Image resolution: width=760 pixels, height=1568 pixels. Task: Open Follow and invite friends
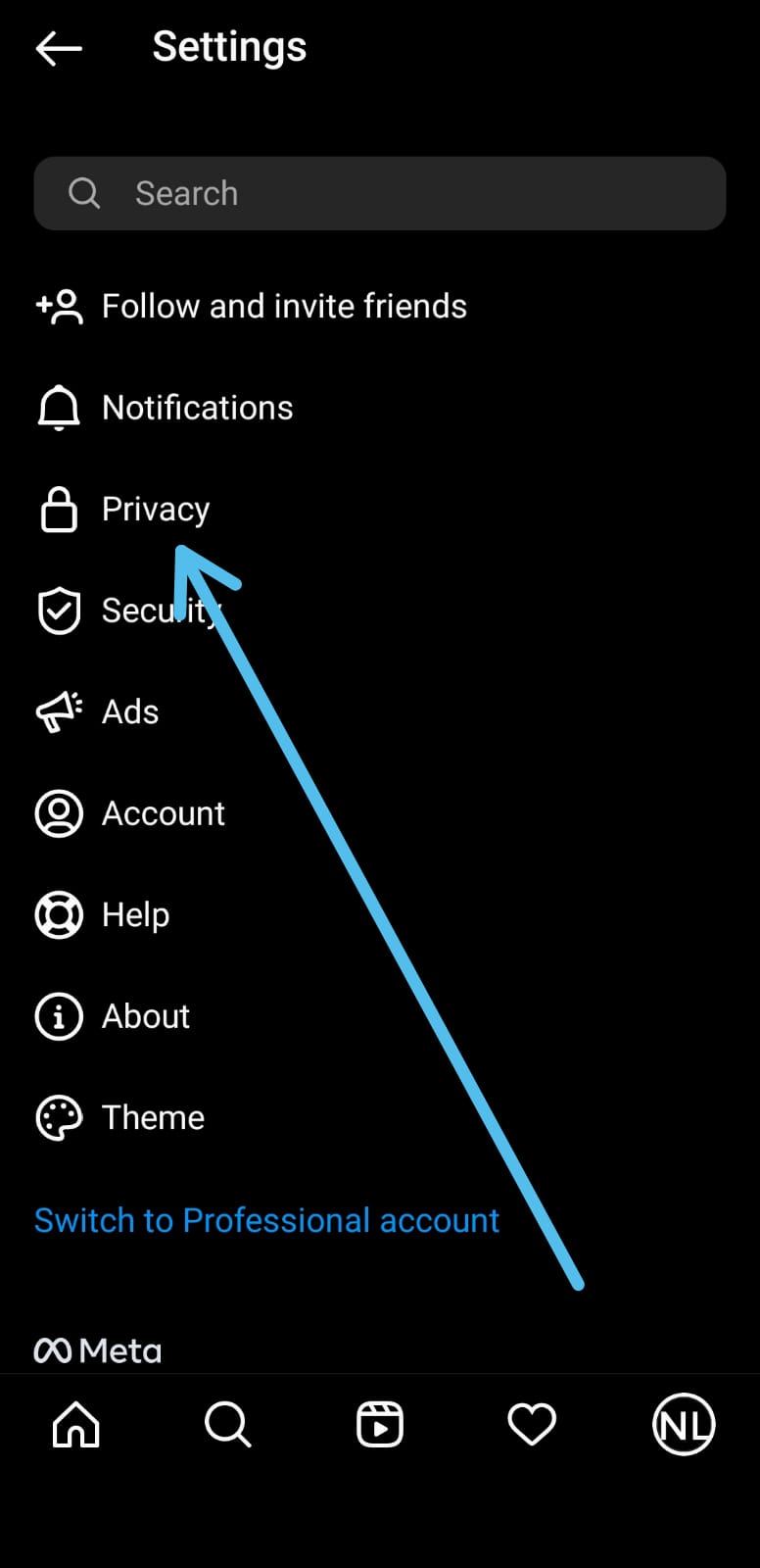380,306
